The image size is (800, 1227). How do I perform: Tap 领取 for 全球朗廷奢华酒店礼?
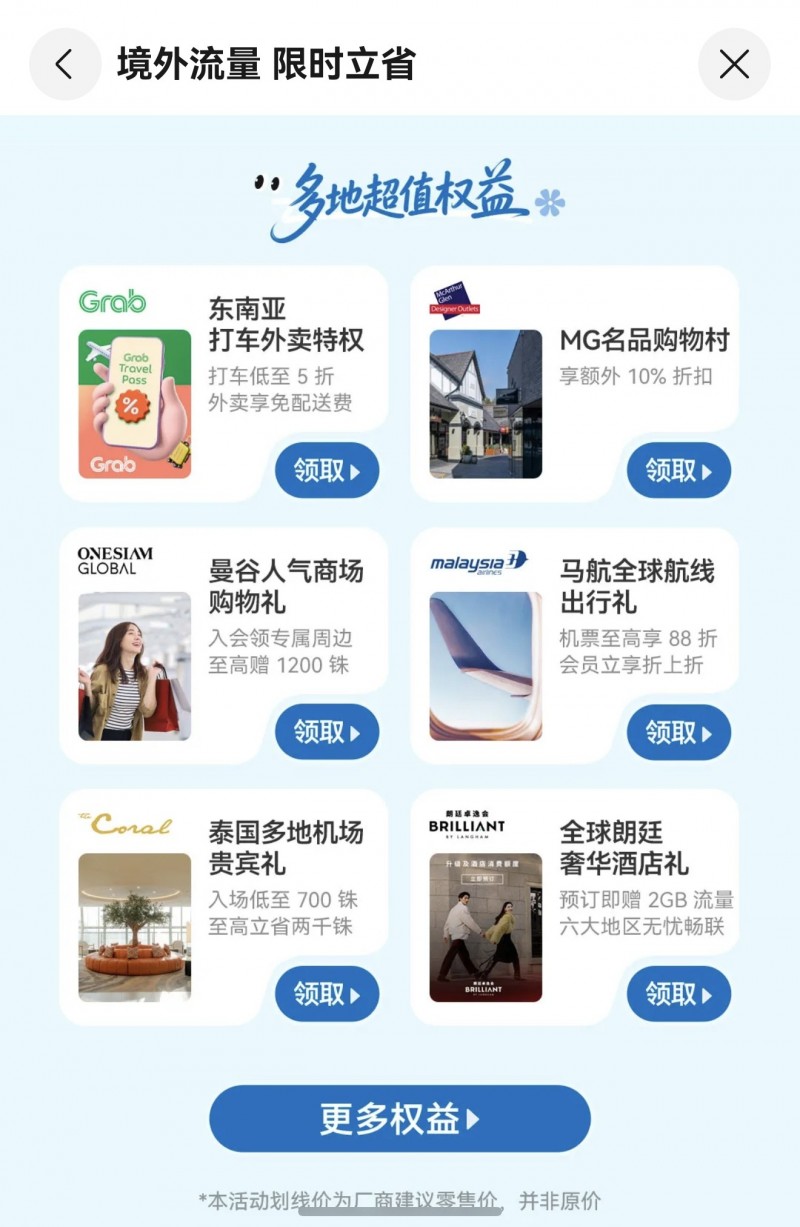679,994
